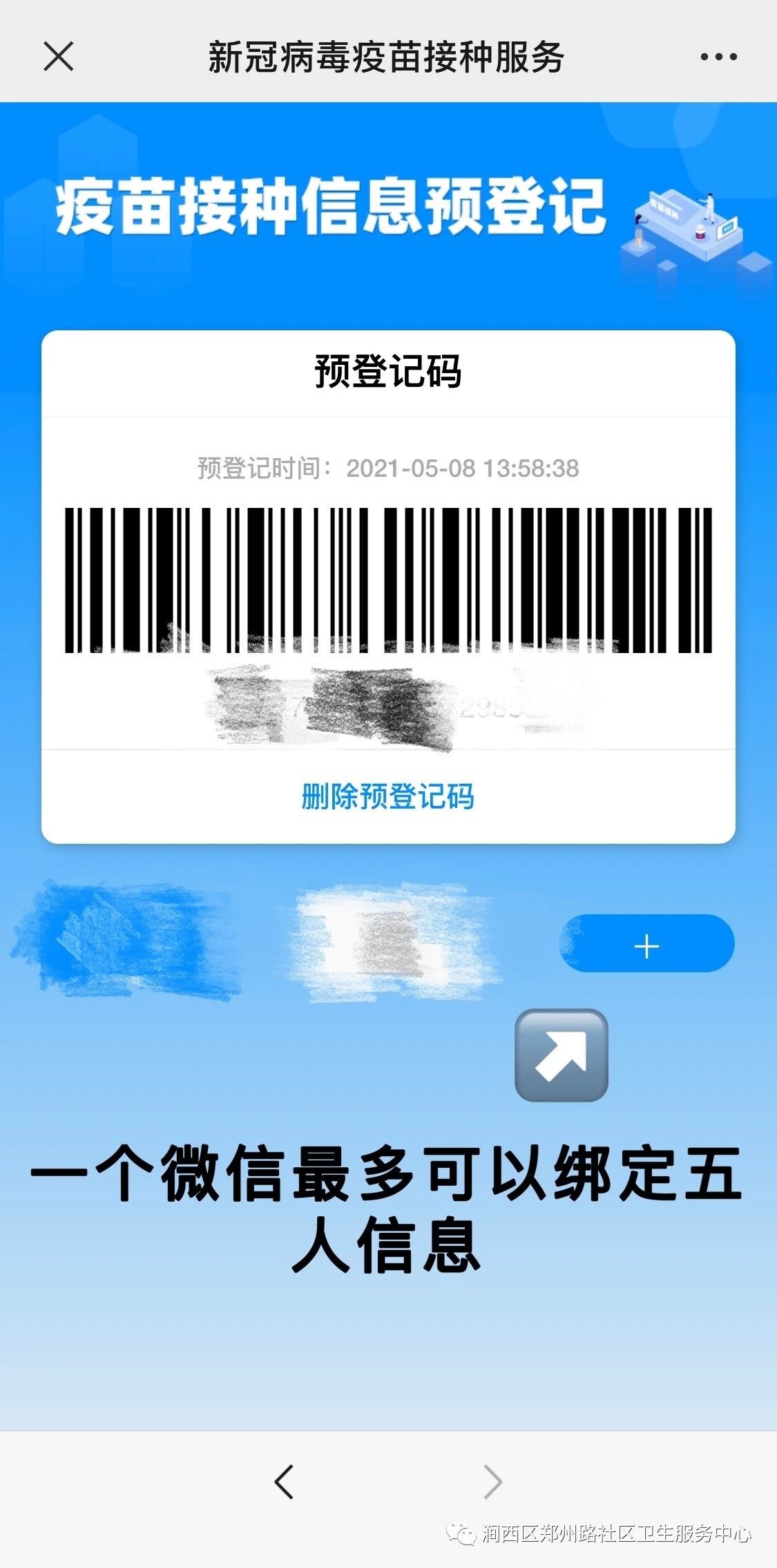Open the three-dot more options menu

[718, 57]
